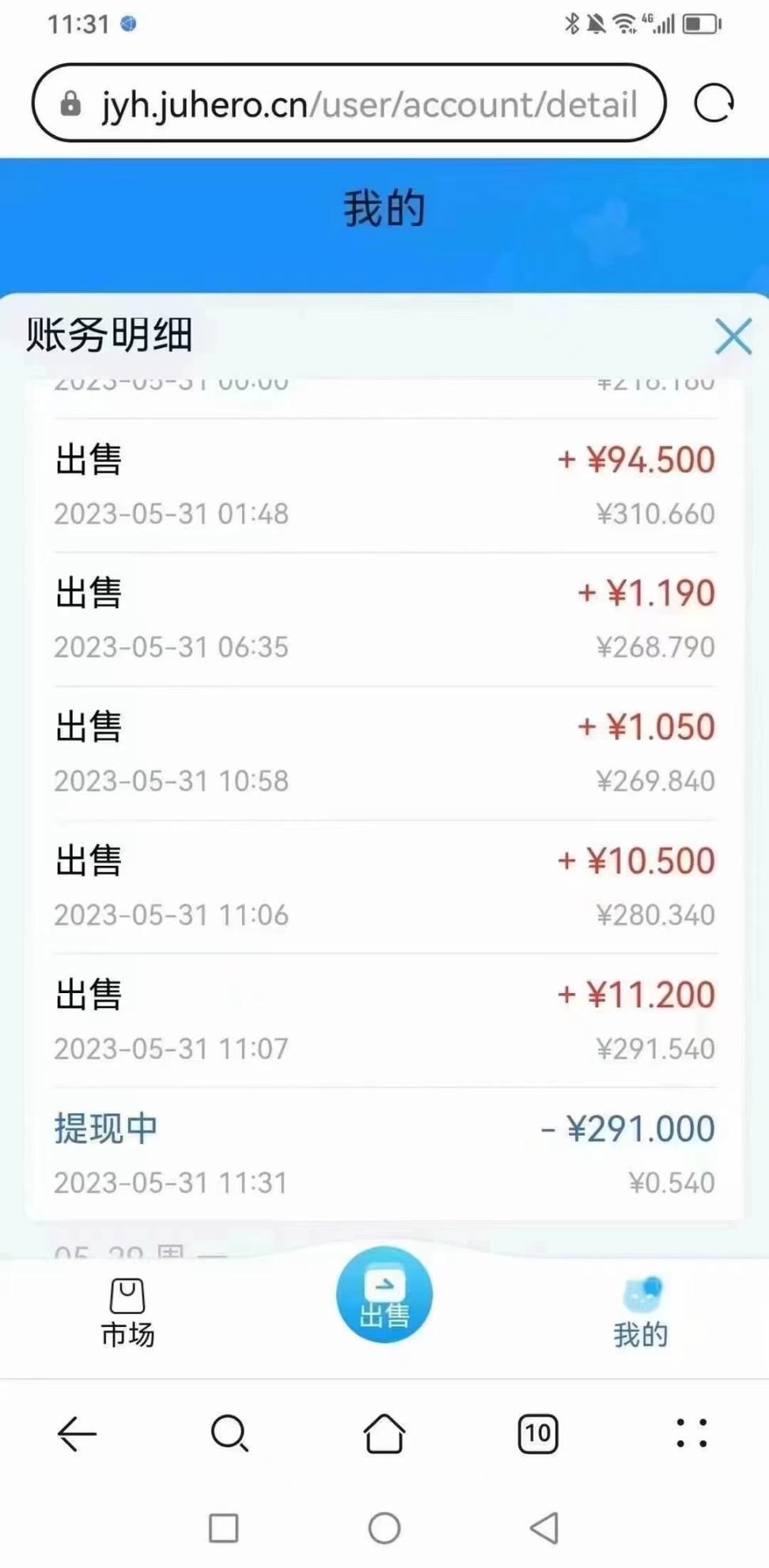Viewport: 769px width, 1568px height.
Task: Tap the 我的 page title header
Action: [384, 207]
